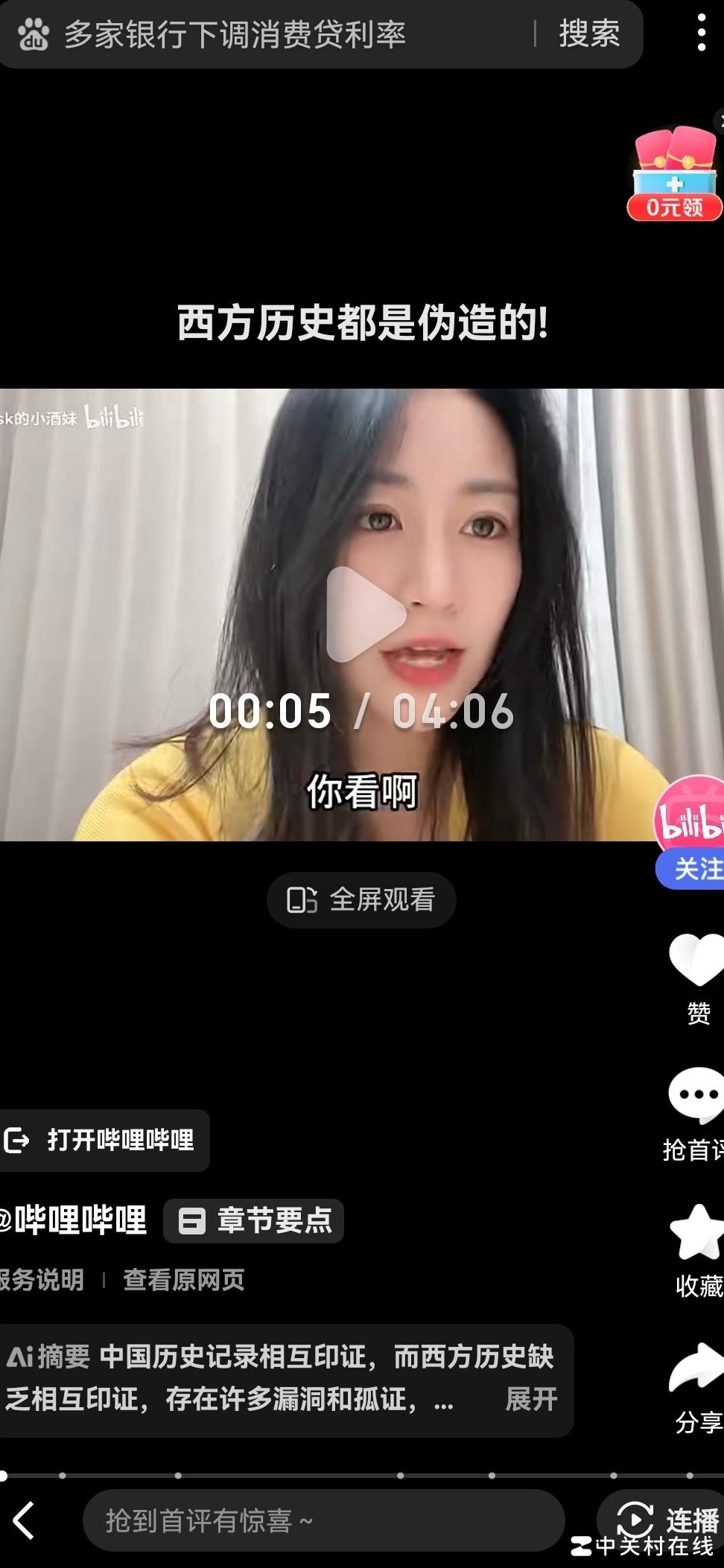Open 章节要点 chapter highlights
Image resolution: width=724 pixels, height=1568 pixels.
254,1220
